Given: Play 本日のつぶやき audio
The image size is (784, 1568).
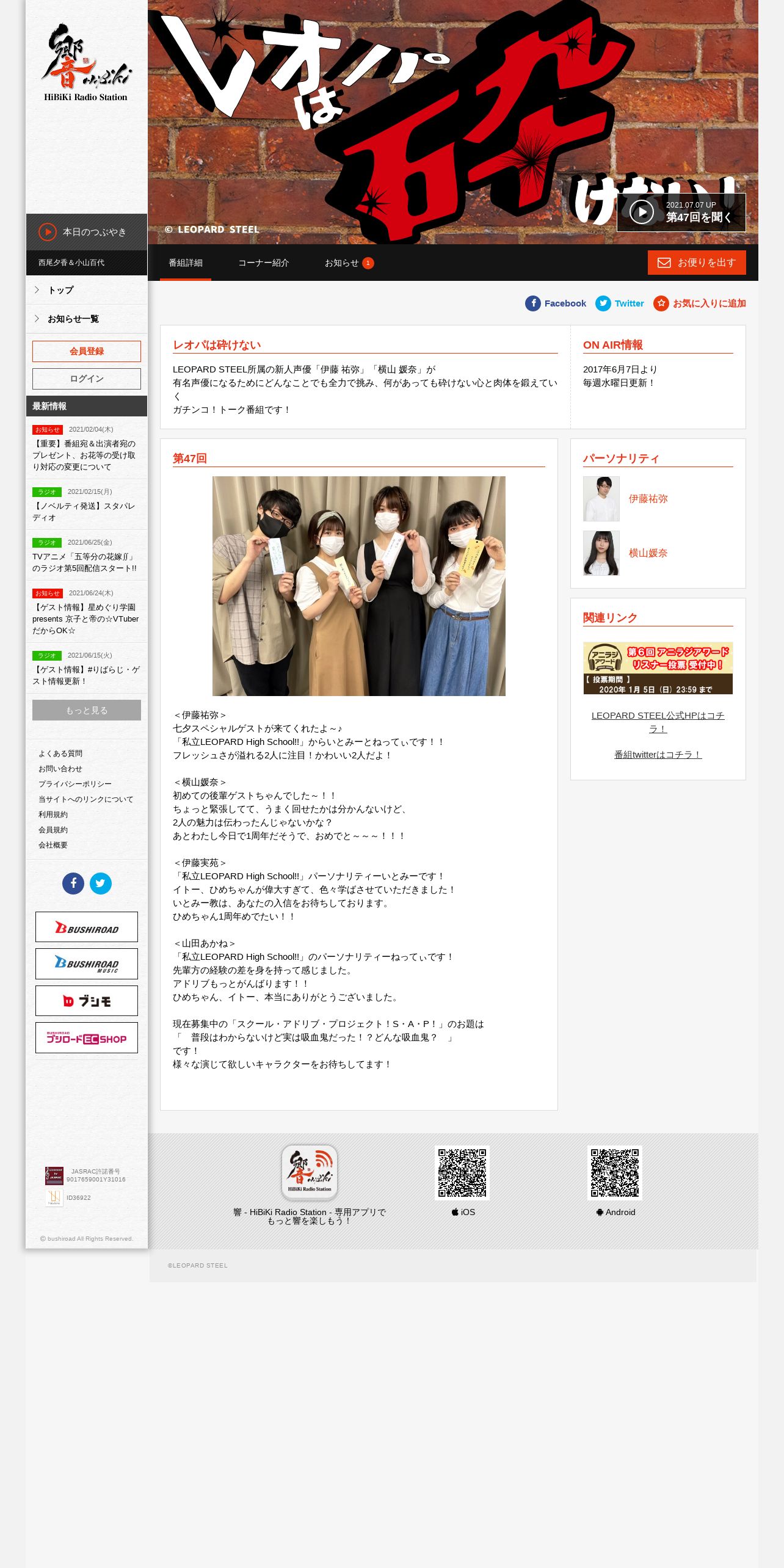Looking at the screenshot, I should (87, 232).
